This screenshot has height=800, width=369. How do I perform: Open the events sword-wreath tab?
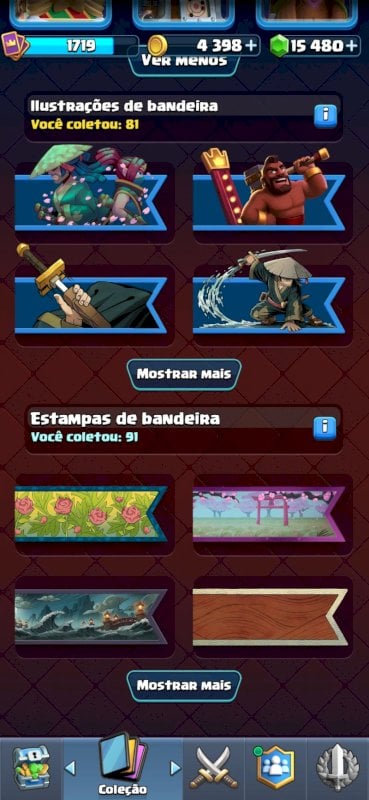click(x=337, y=768)
